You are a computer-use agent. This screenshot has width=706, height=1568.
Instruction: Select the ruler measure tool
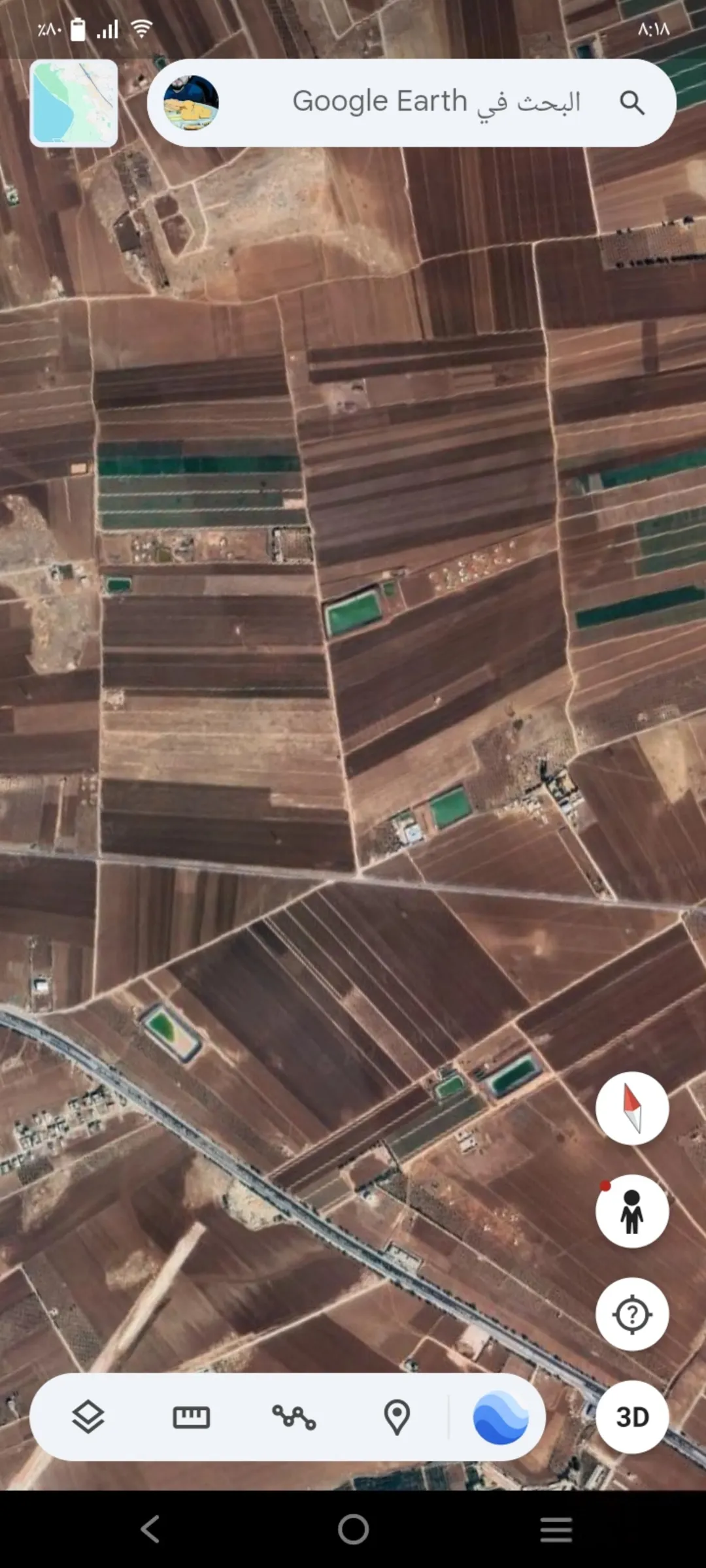191,1417
